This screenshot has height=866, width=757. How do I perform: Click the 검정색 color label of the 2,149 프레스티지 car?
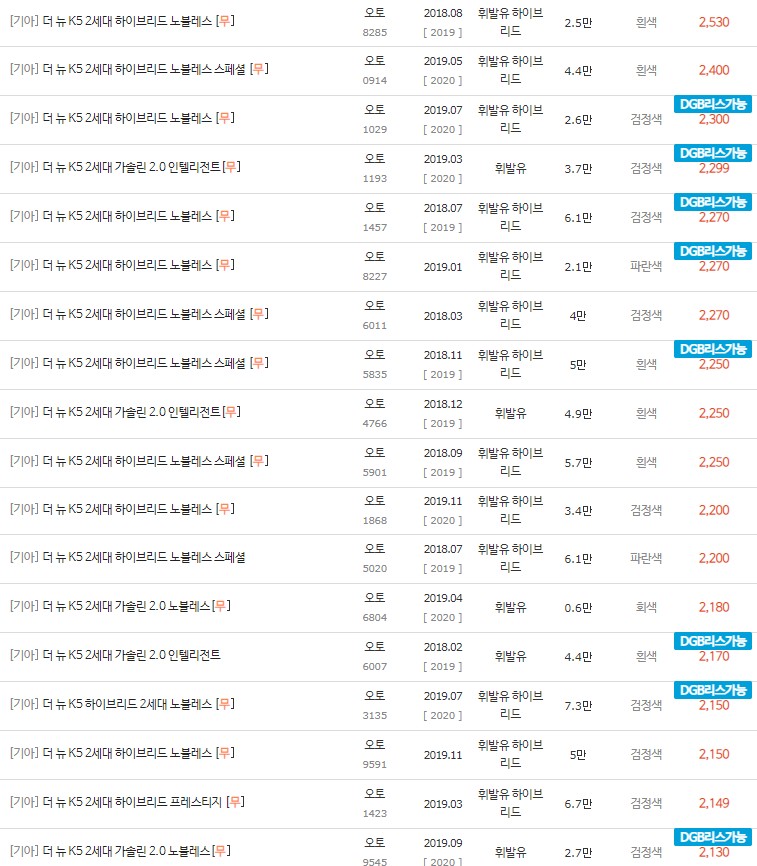(x=647, y=802)
